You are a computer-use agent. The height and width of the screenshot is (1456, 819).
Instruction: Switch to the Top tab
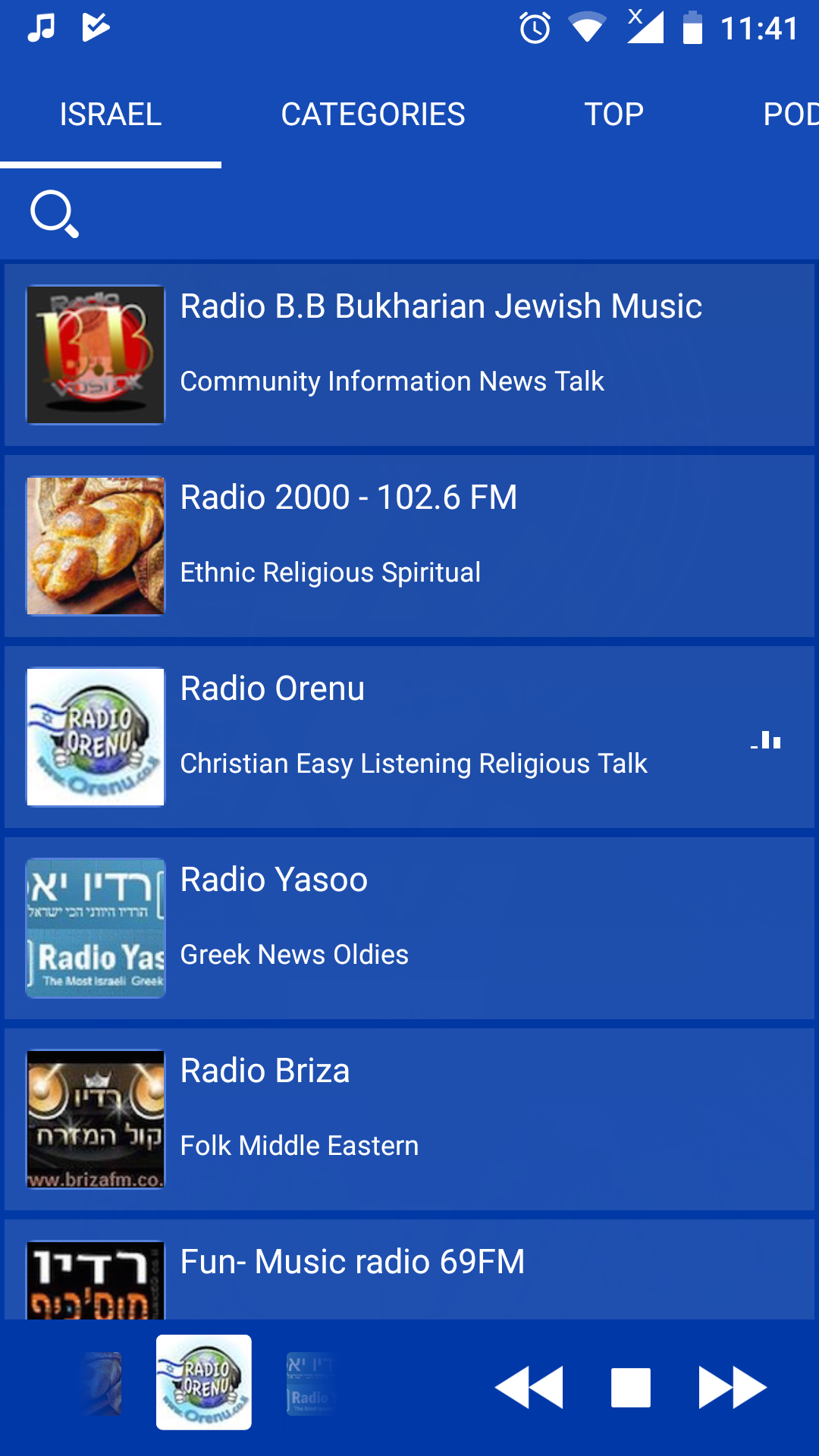pyautogui.click(x=613, y=115)
